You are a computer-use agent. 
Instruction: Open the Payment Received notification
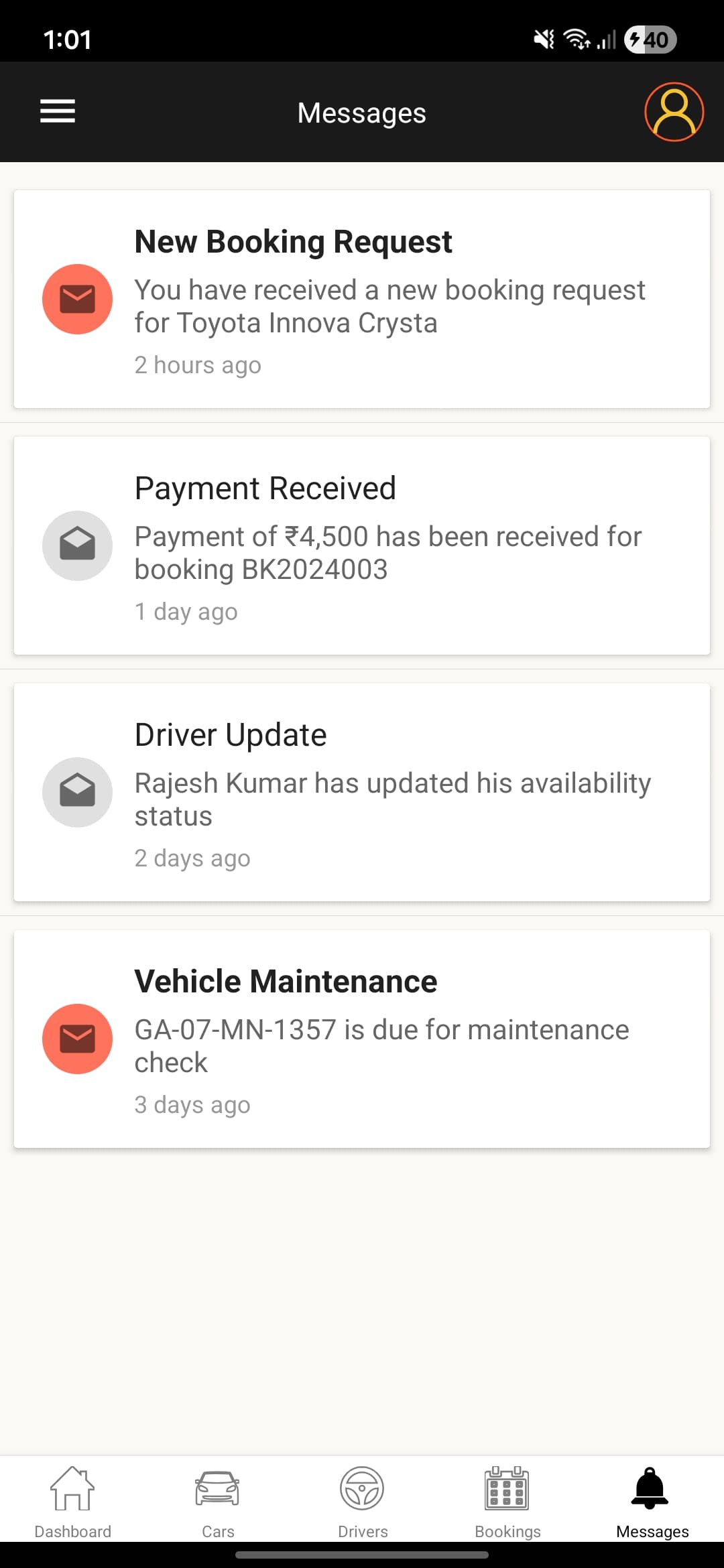pos(362,544)
